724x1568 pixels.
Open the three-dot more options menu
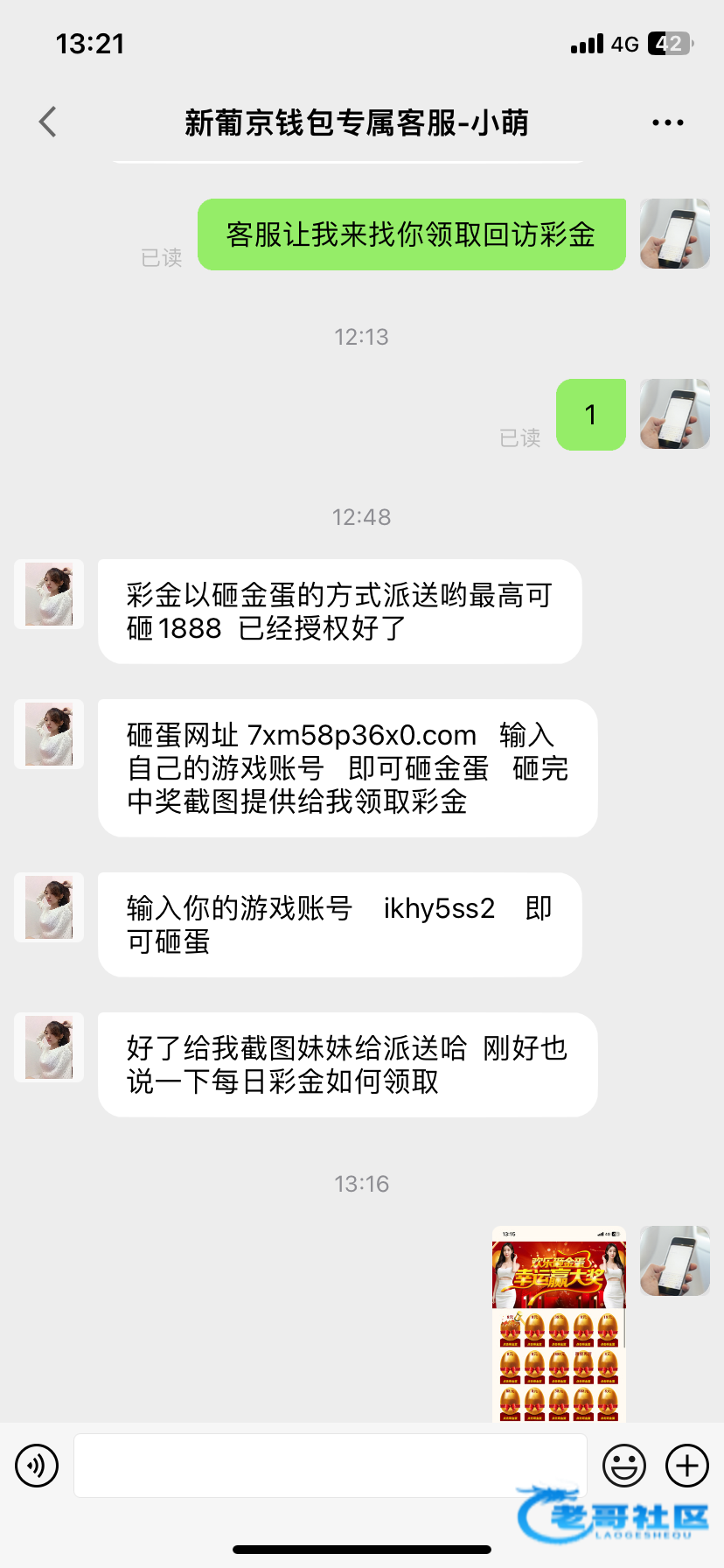click(x=667, y=122)
